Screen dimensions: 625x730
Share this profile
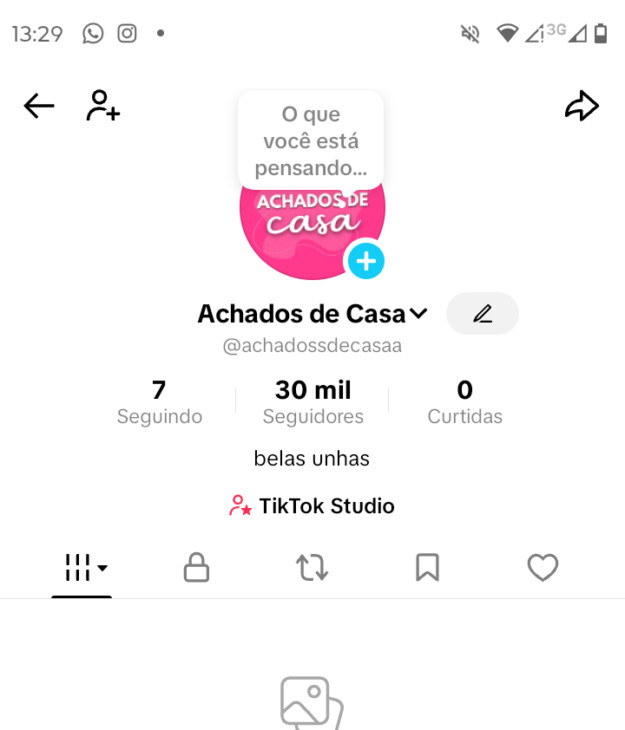(x=581, y=106)
